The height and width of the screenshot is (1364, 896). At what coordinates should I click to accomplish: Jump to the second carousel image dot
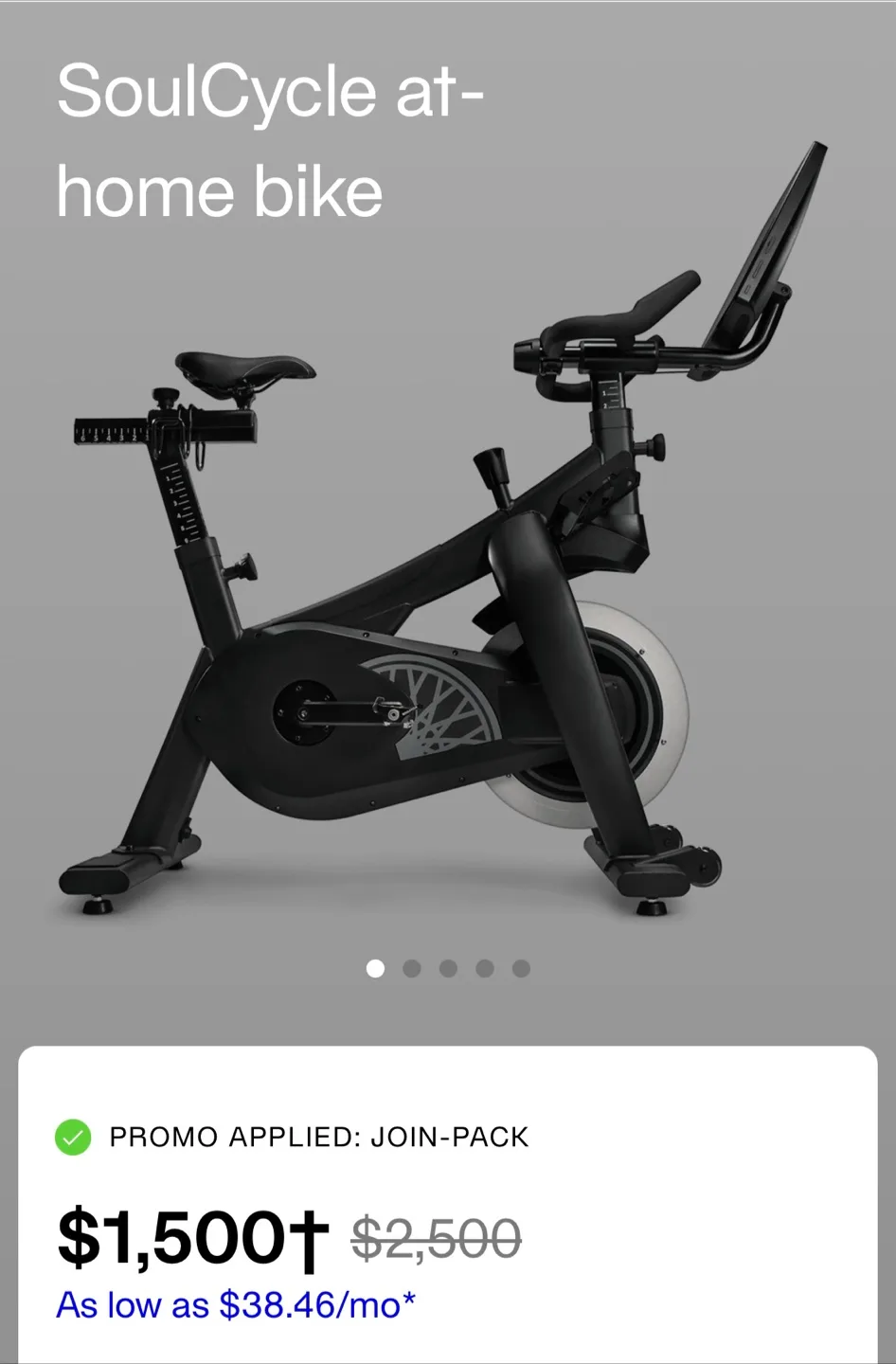[411, 968]
